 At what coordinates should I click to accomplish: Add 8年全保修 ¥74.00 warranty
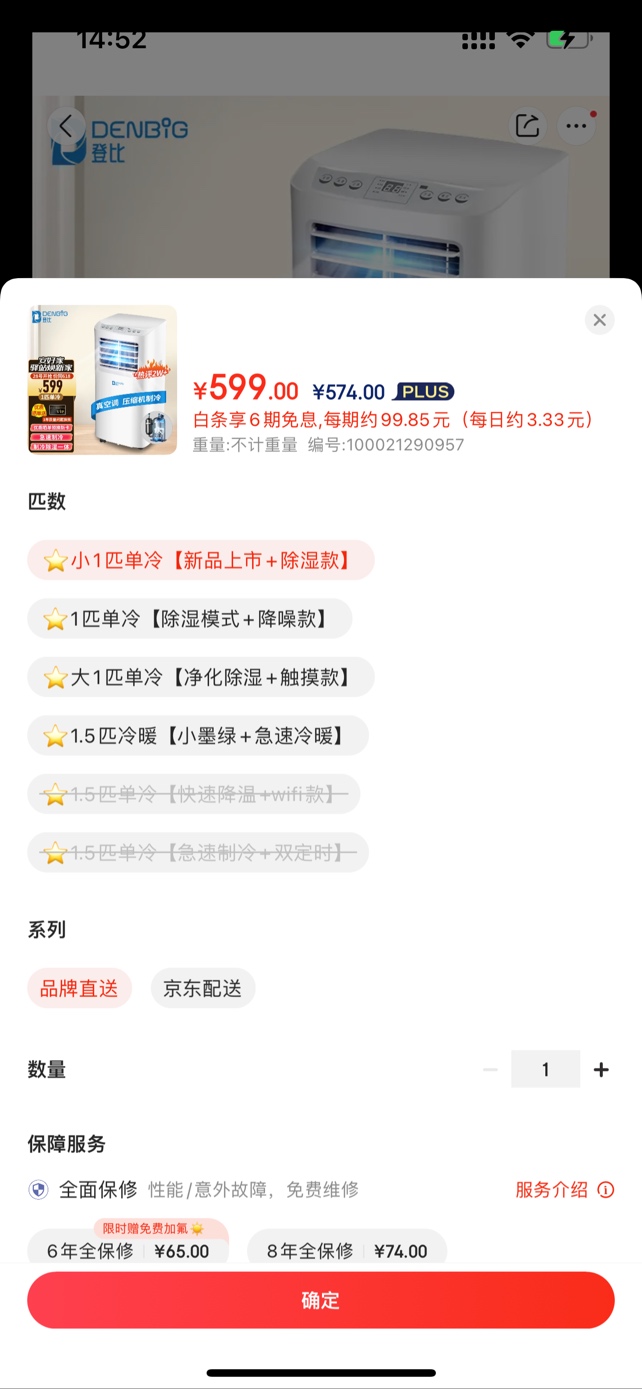pos(346,1250)
